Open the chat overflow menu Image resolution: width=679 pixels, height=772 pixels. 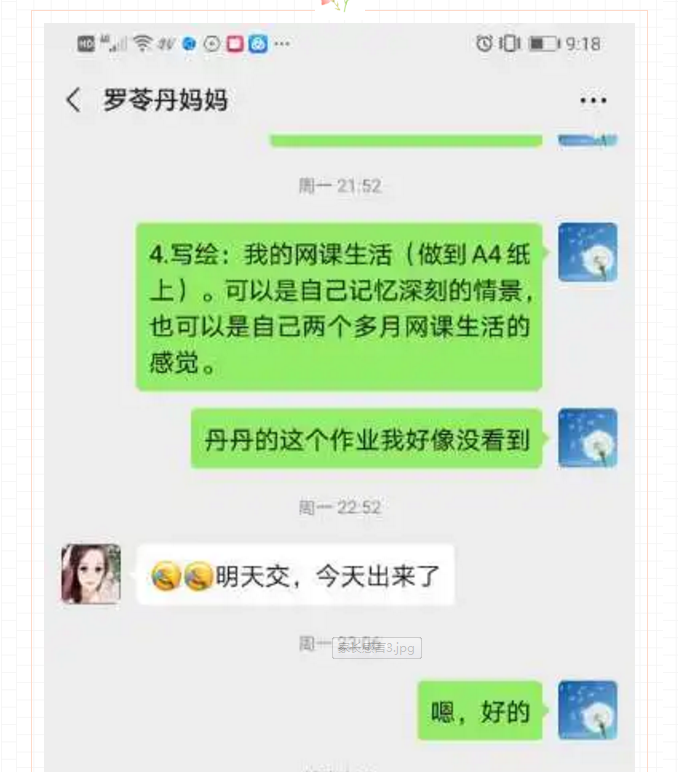click(593, 100)
